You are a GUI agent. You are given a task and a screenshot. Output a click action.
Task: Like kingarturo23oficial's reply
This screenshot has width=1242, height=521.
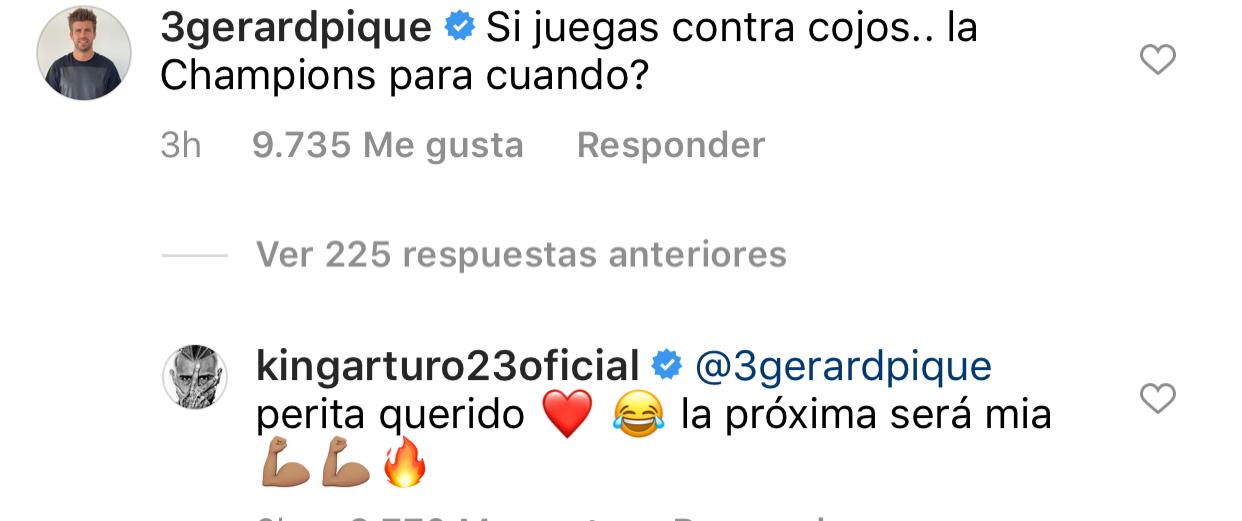click(x=1157, y=399)
